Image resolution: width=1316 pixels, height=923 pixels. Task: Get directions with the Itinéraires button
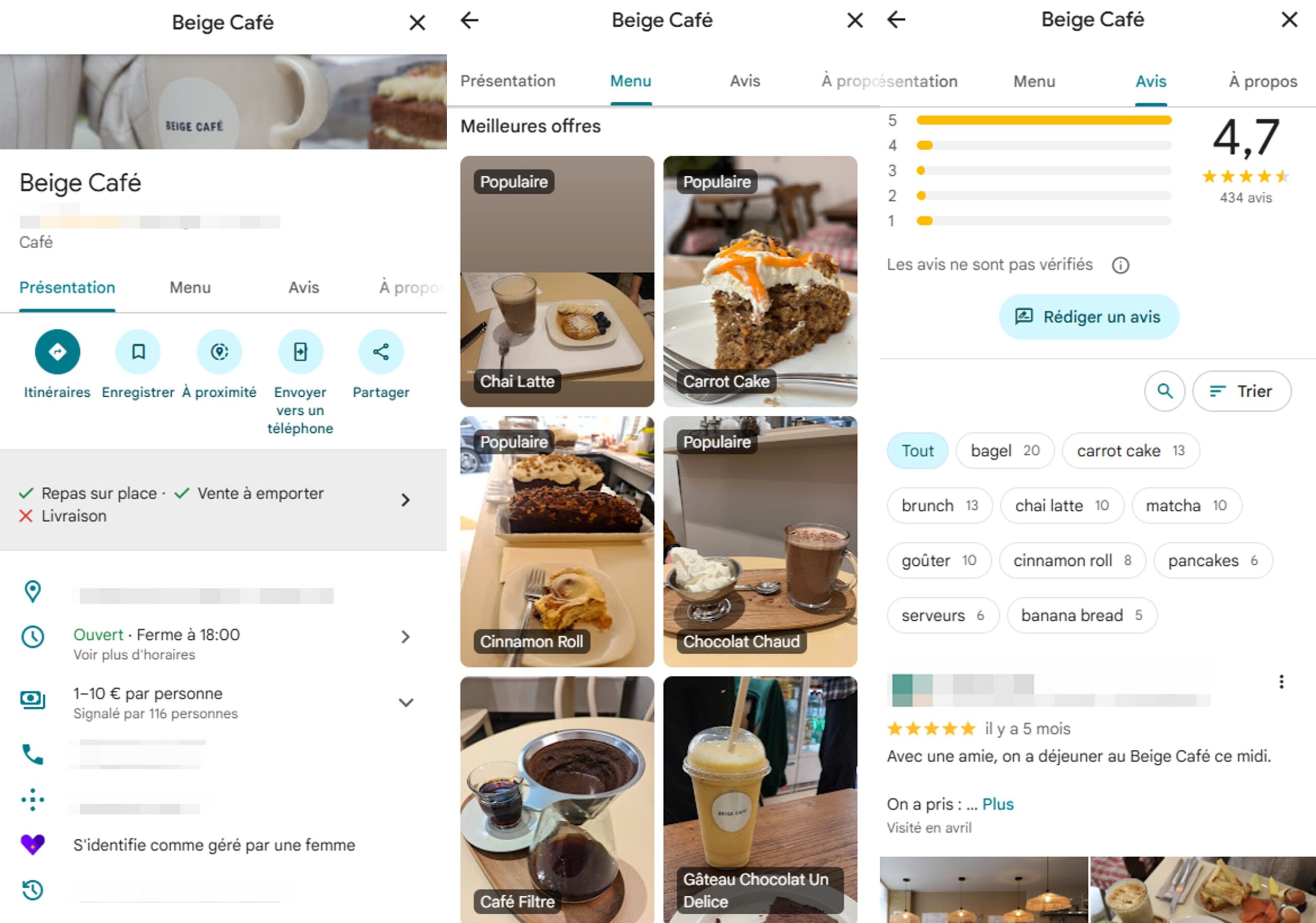pos(57,352)
